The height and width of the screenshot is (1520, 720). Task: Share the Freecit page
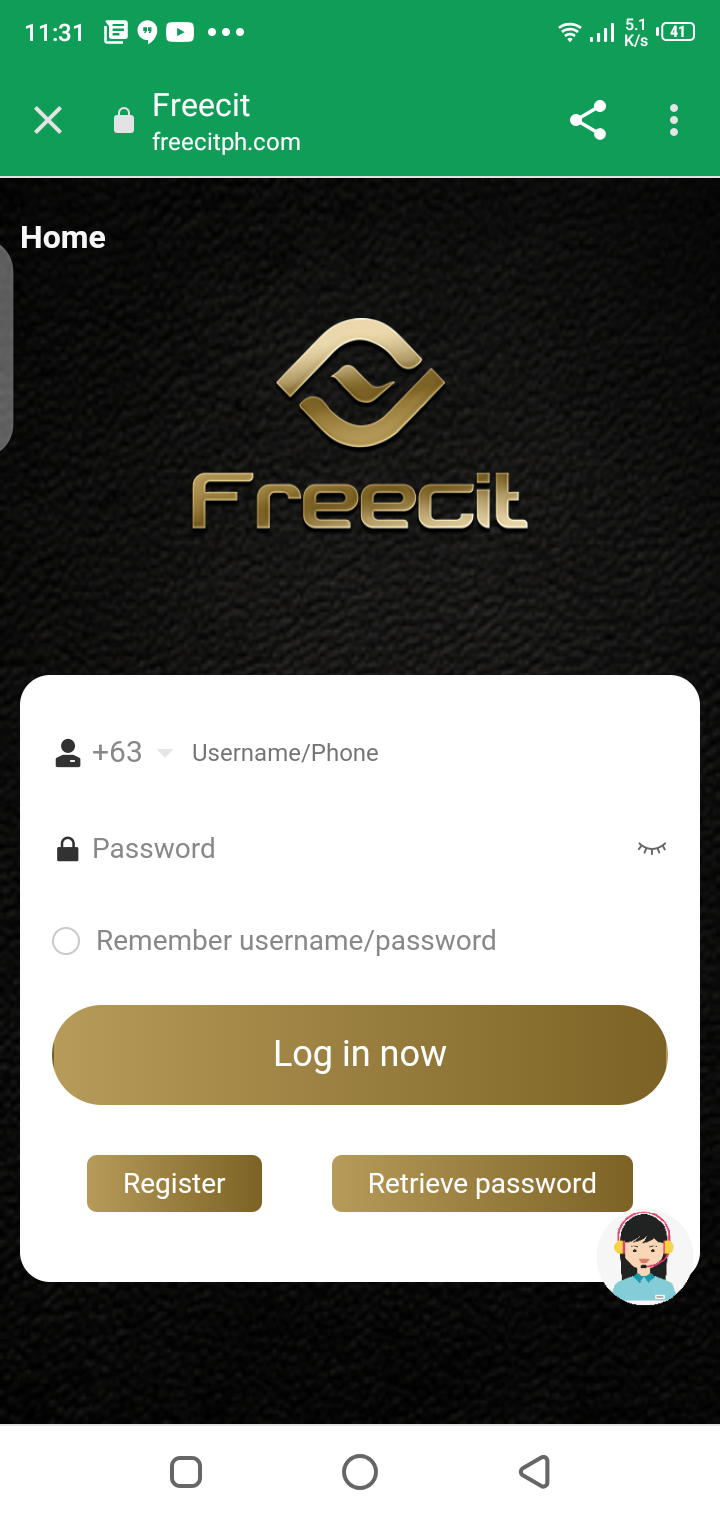(x=588, y=120)
